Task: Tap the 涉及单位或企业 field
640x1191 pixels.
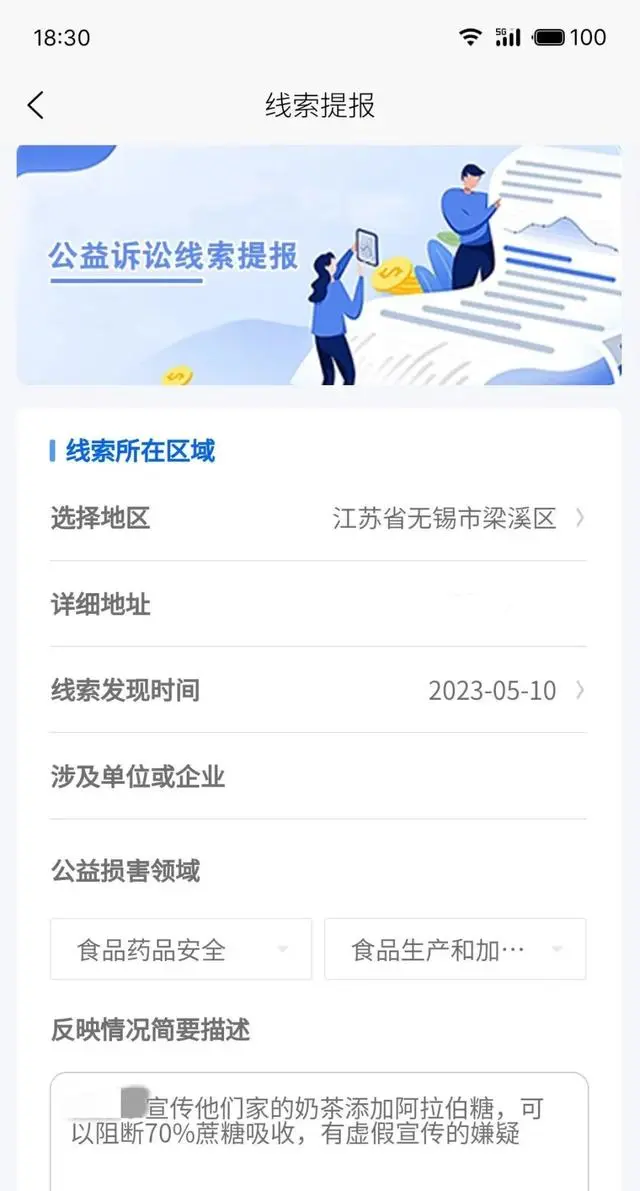Action: pos(400,776)
